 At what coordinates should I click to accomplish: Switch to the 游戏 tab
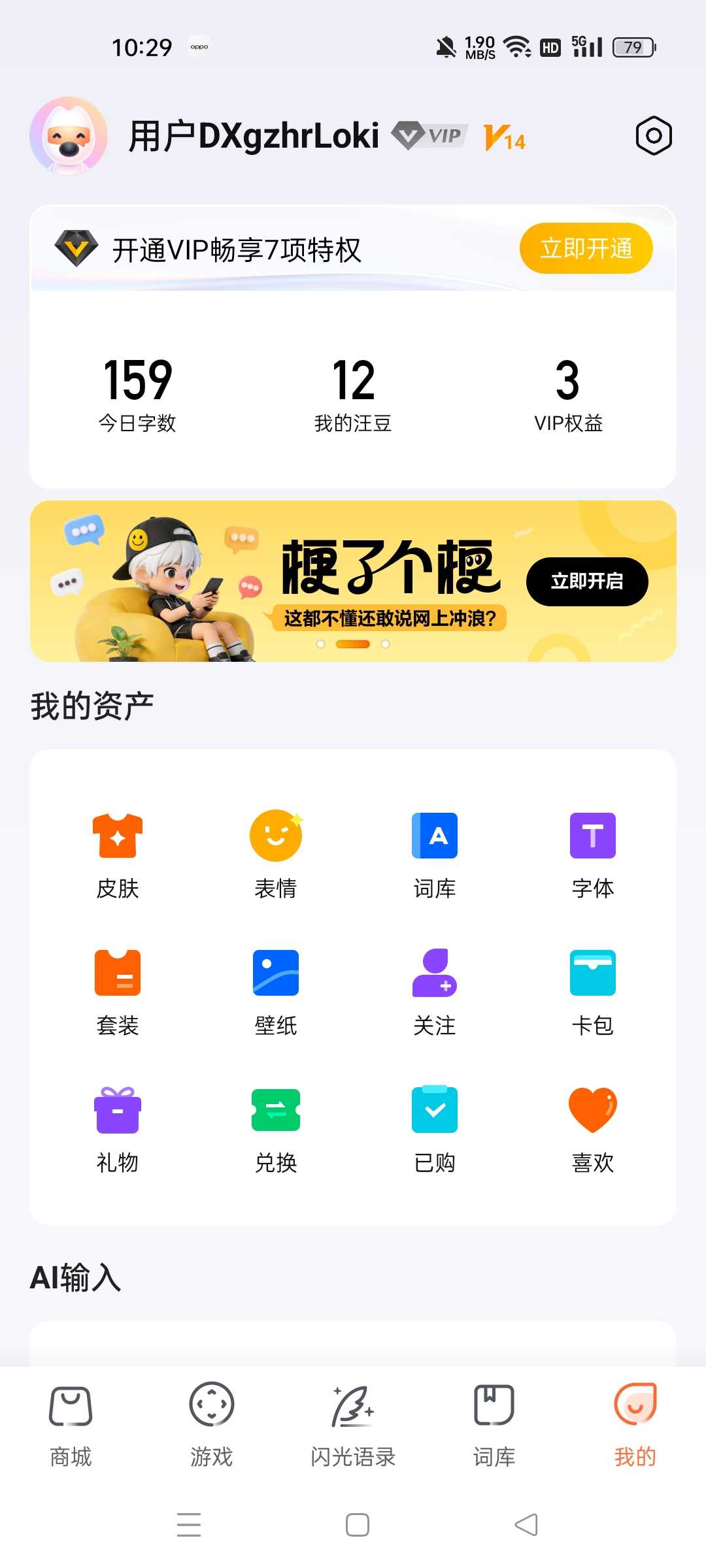212,1426
